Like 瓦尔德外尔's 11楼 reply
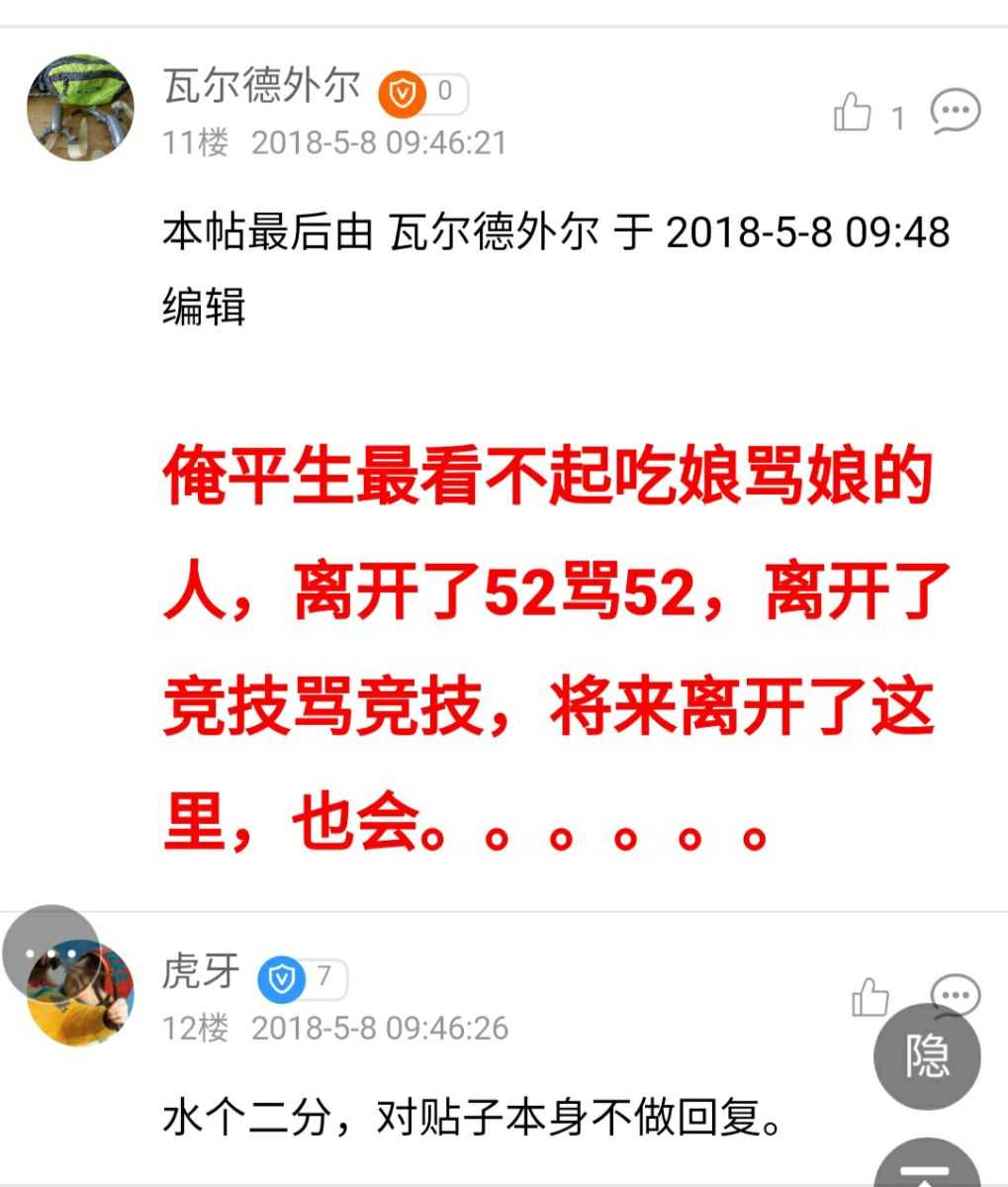The width and height of the screenshot is (1008, 1187). [852, 112]
